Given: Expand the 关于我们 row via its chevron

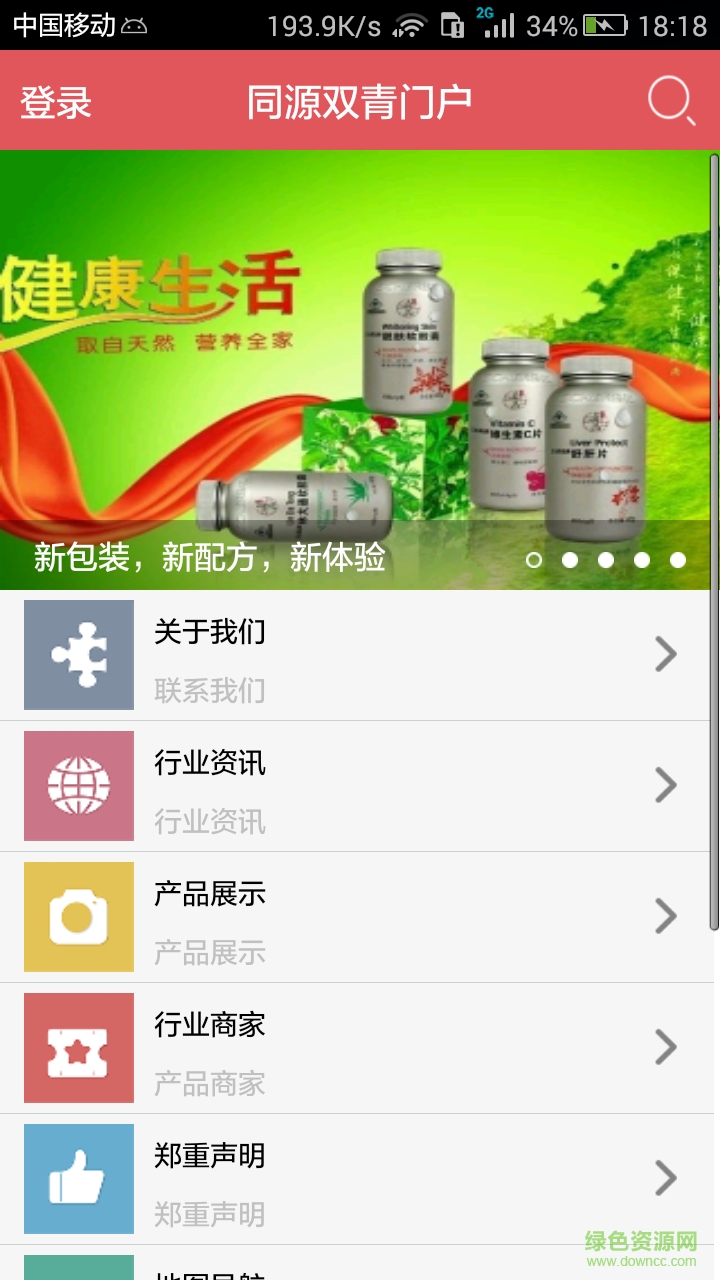Looking at the screenshot, I should coord(666,654).
